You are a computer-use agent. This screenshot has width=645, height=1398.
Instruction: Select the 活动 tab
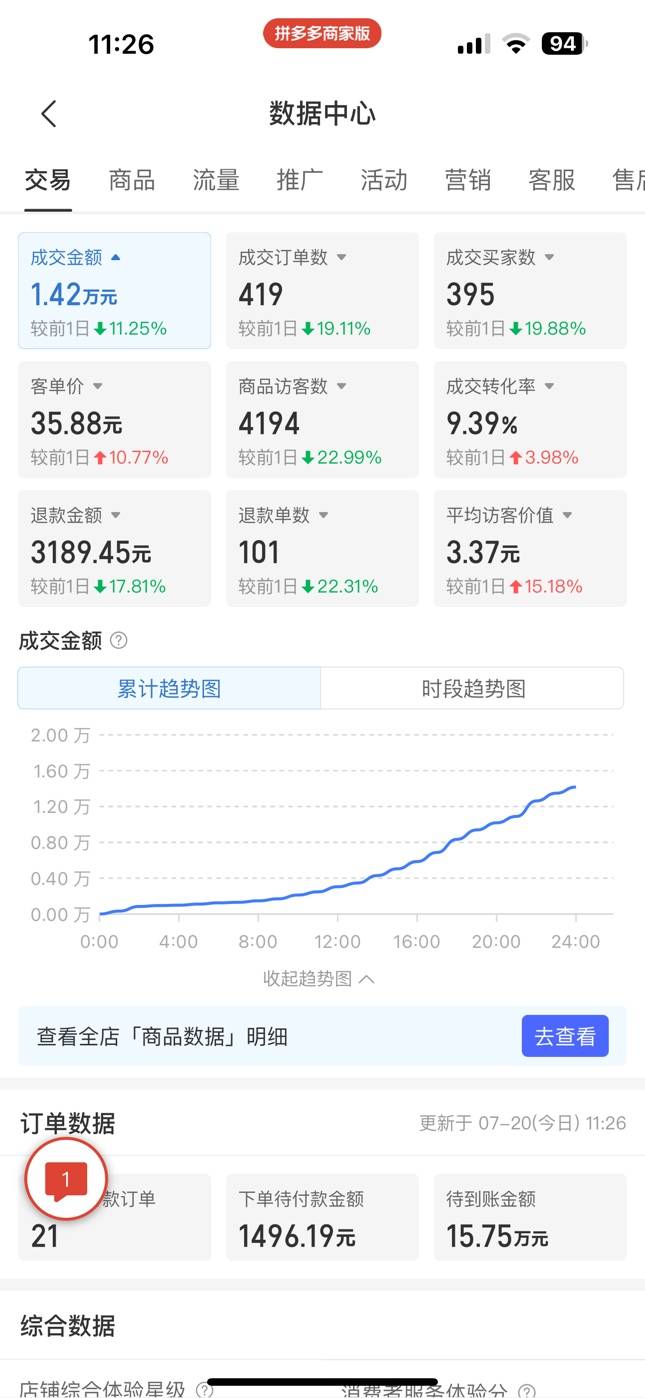384,181
